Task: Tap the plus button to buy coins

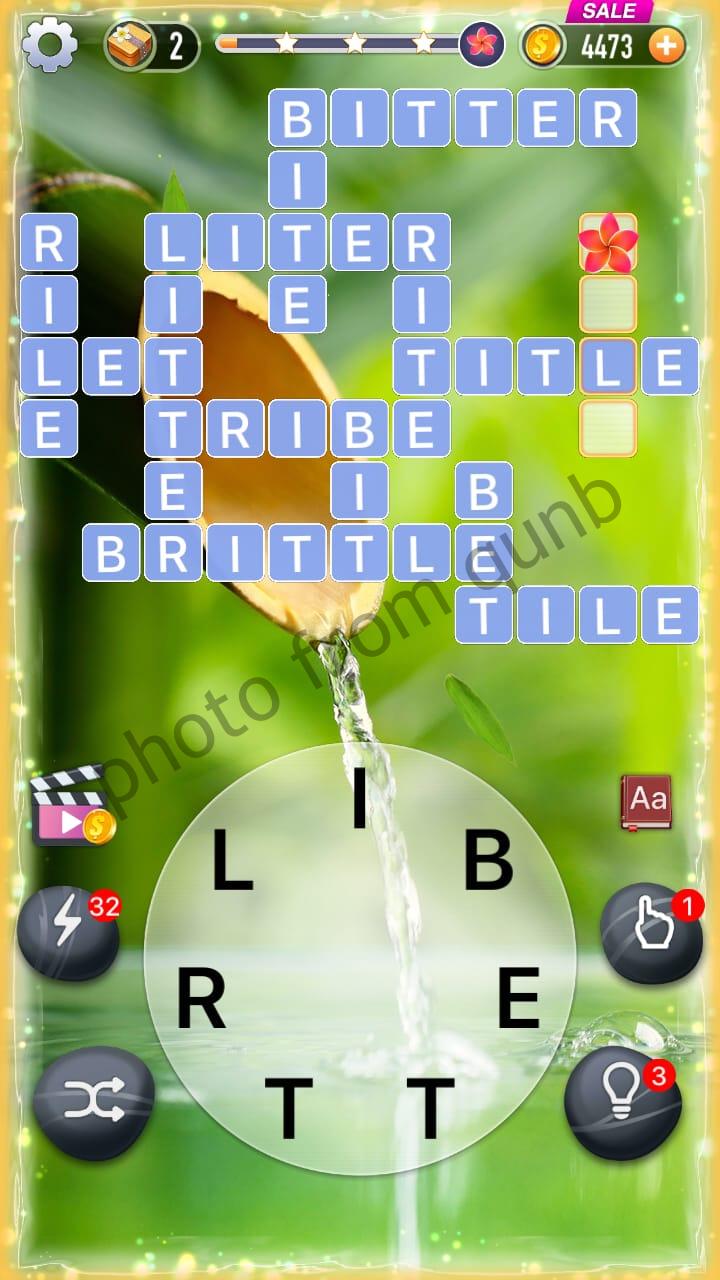Action: click(x=666, y=45)
